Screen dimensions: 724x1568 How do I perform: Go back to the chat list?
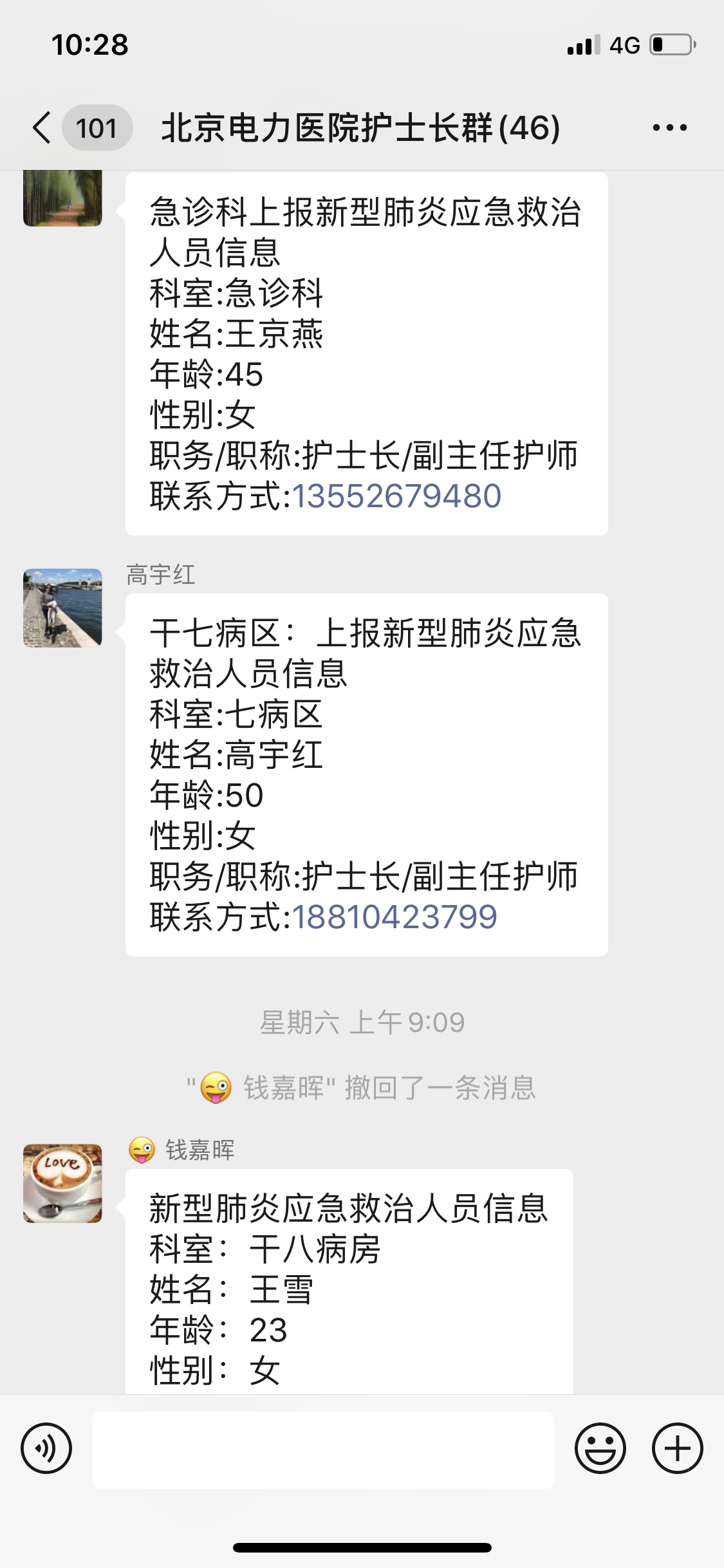coord(42,127)
